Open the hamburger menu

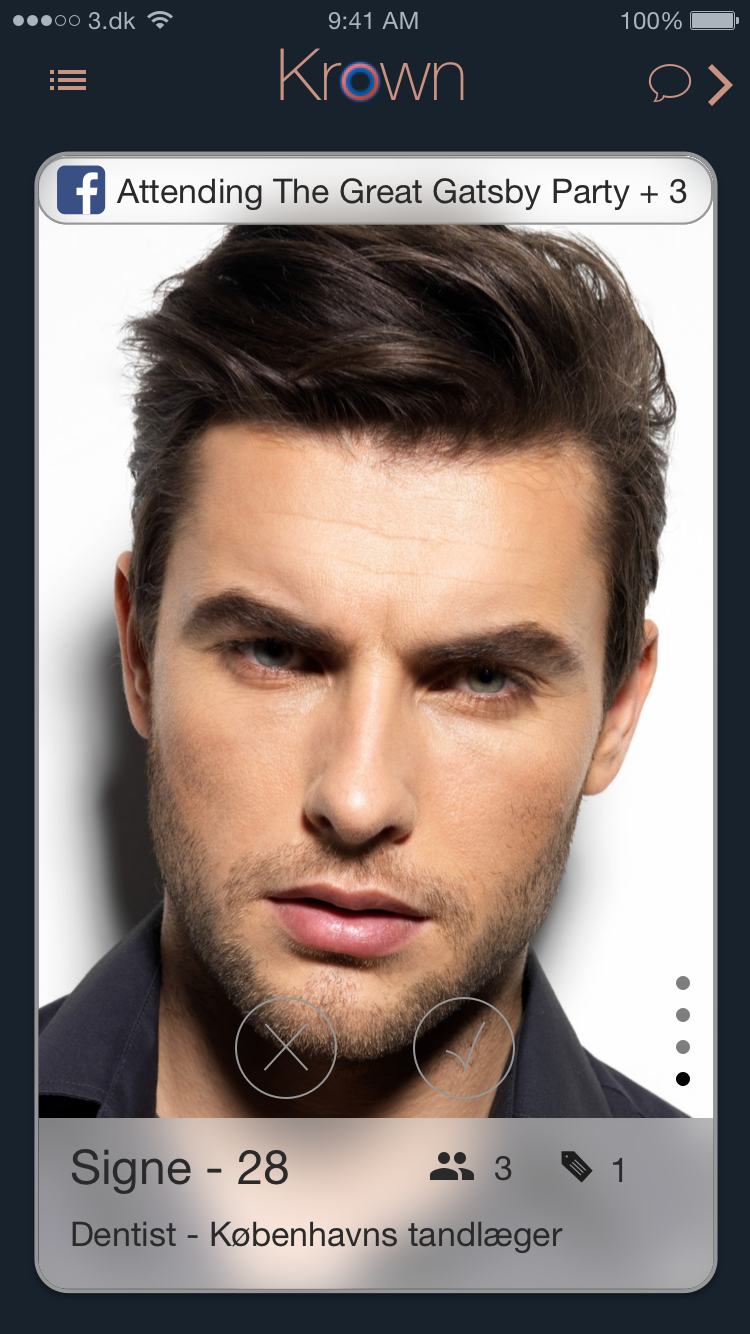pos(68,81)
